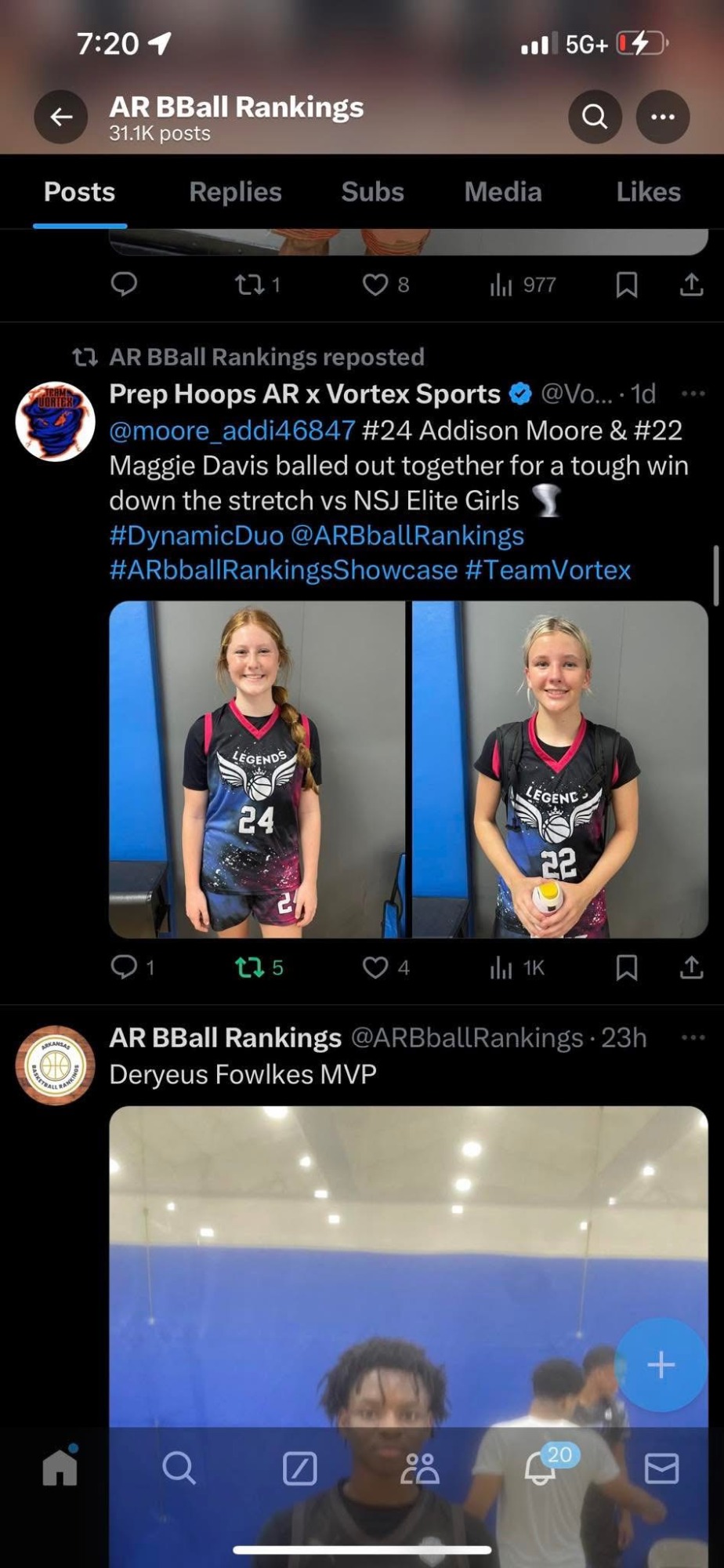Image resolution: width=724 pixels, height=1568 pixels.
Task: Open the Media tab
Action: tap(503, 192)
